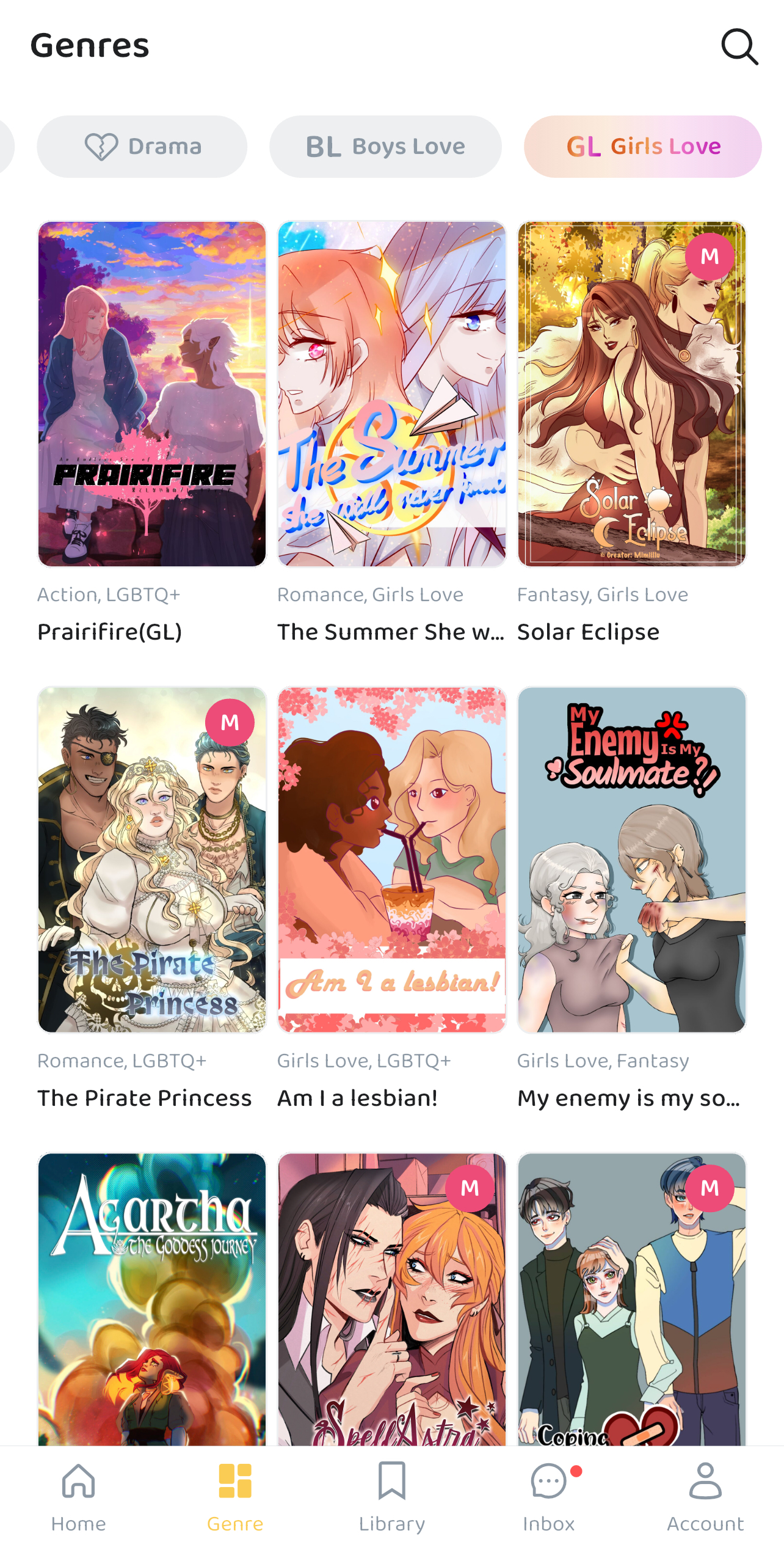Open the Agartha comic cover
The image size is (784, 1561).
[152, 1298]
